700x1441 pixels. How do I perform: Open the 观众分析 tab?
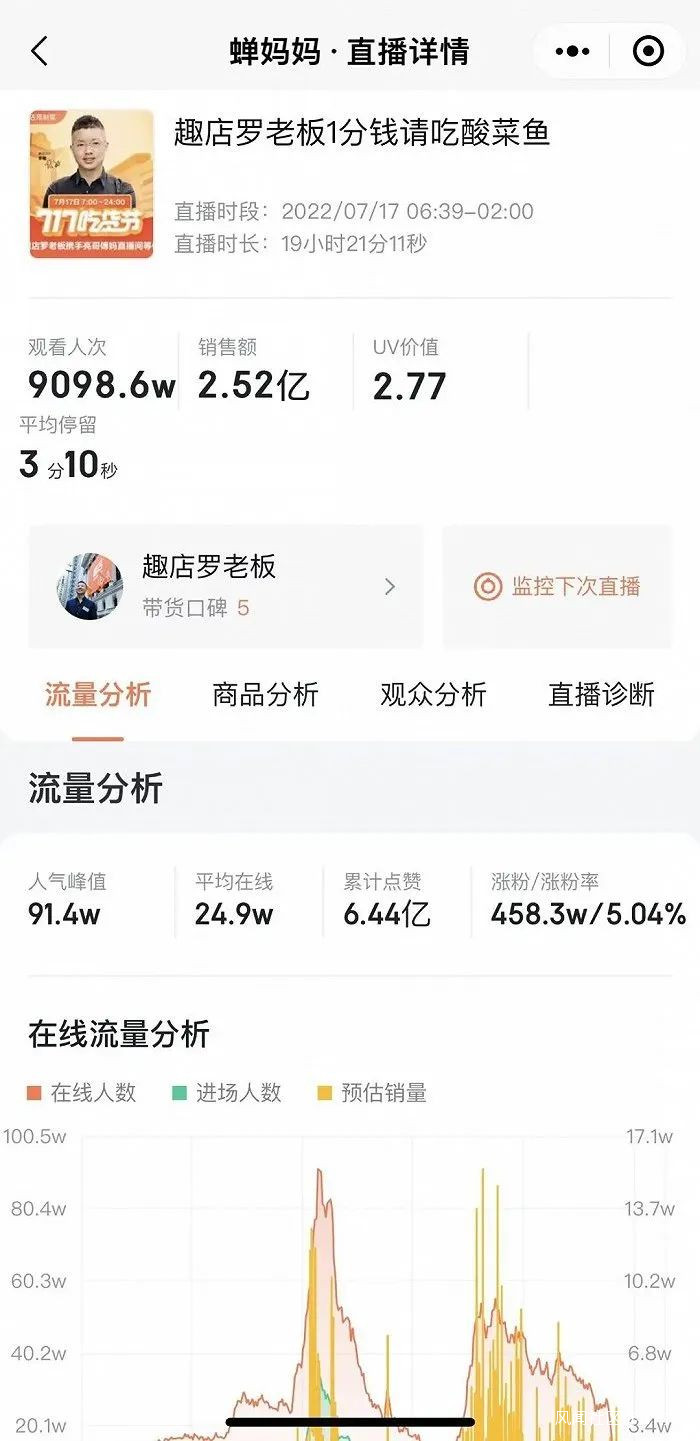pos(433,694)
